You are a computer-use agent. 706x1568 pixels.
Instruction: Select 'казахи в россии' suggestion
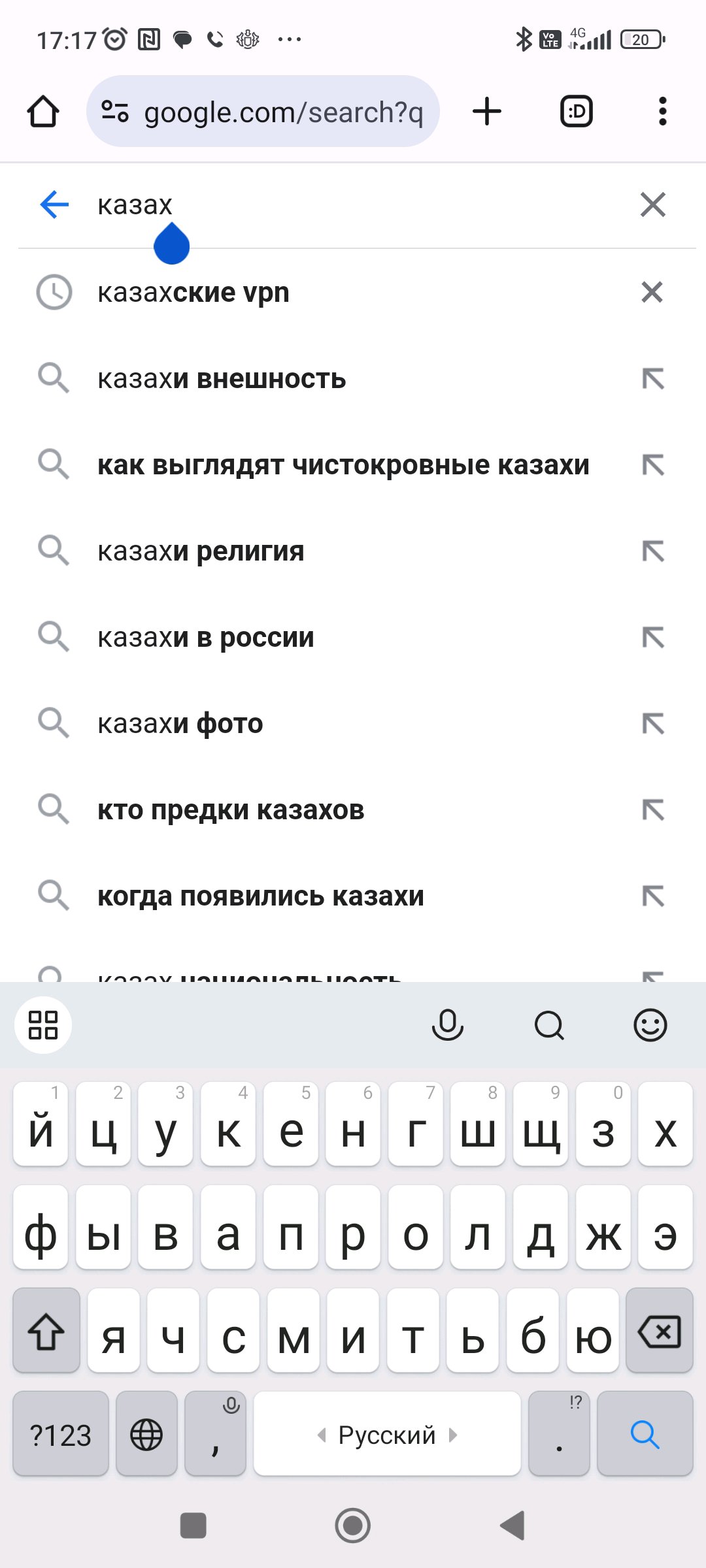(x=206, y=637)
